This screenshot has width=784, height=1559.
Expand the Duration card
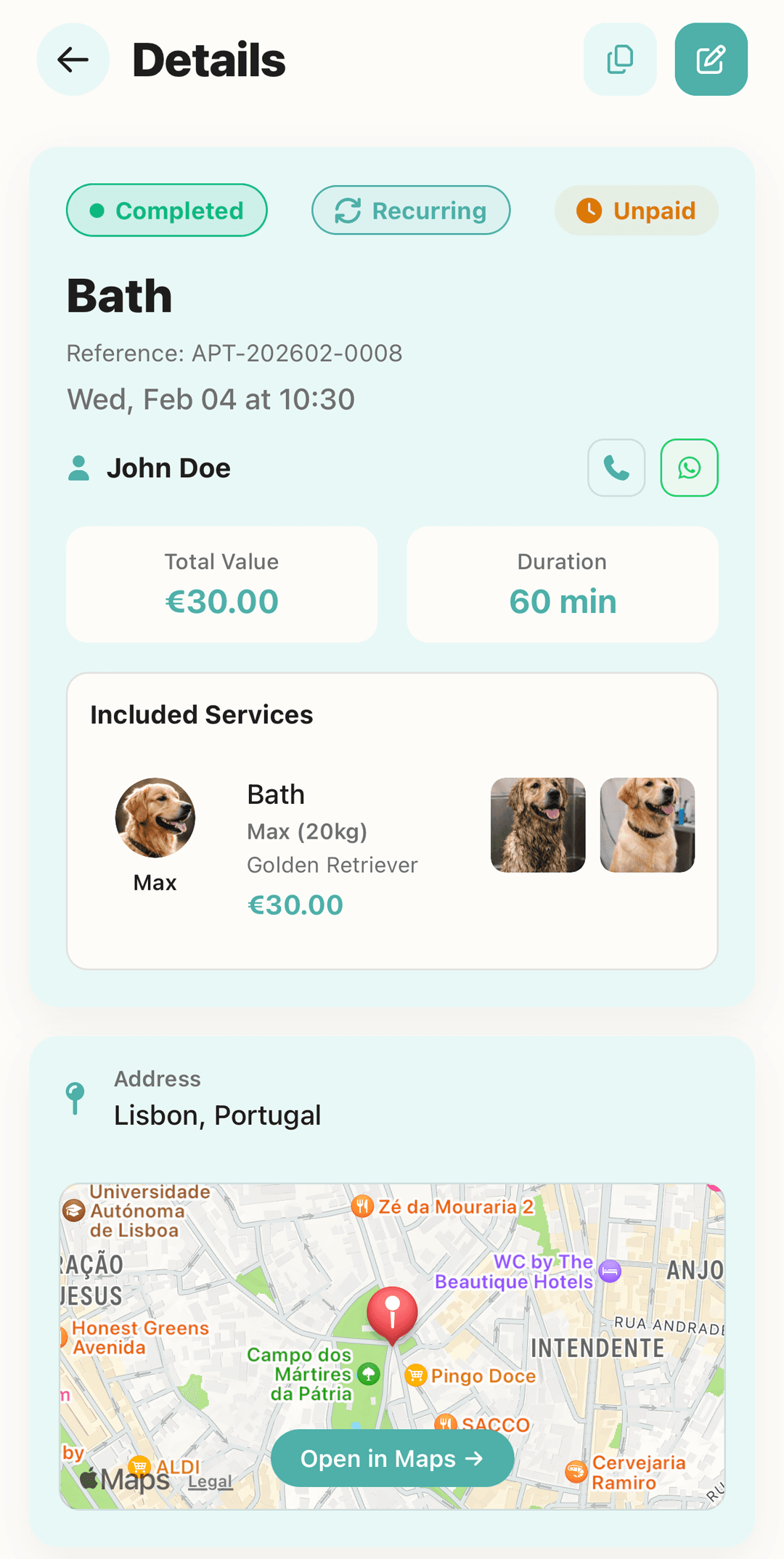[562, 584]
